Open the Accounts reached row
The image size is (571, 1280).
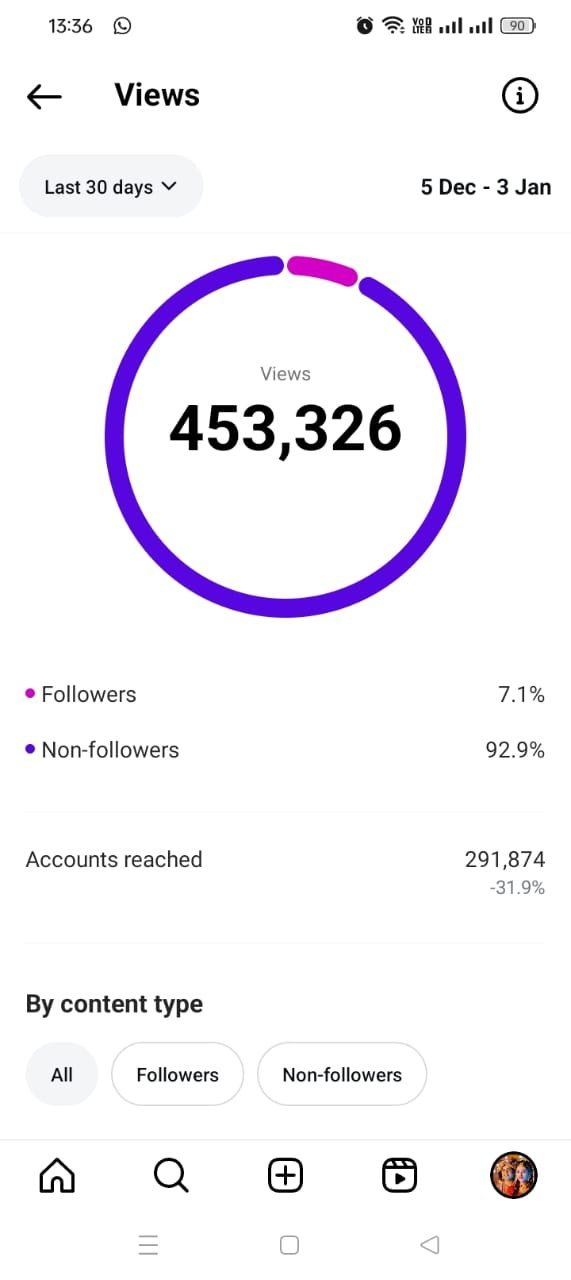coord(285,872)
